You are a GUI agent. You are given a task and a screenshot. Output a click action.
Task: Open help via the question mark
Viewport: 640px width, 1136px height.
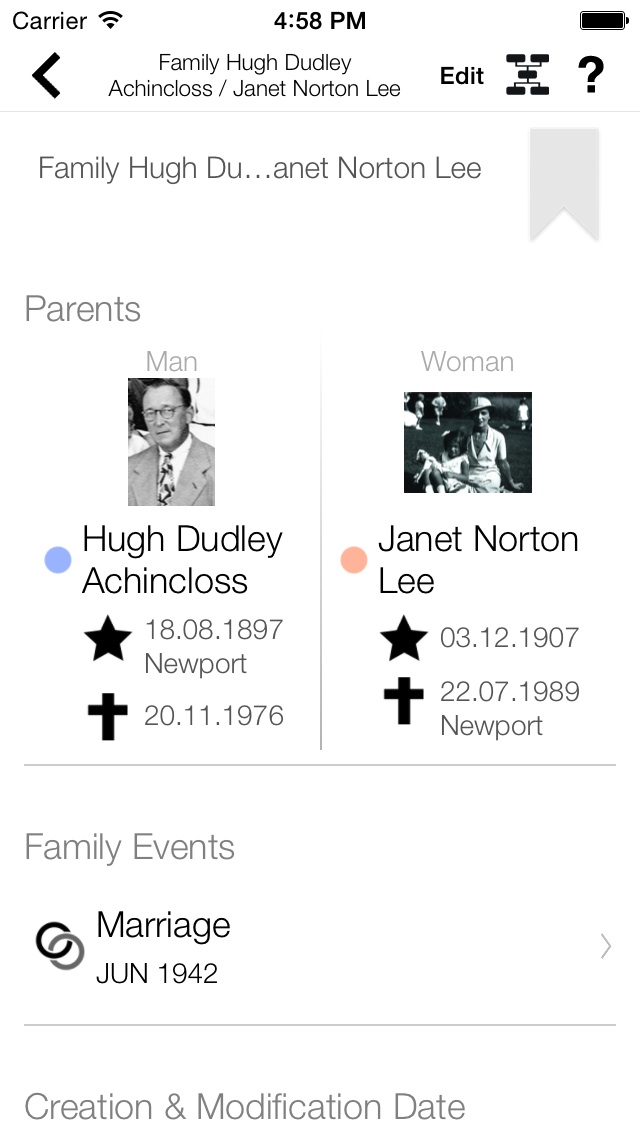591,75
